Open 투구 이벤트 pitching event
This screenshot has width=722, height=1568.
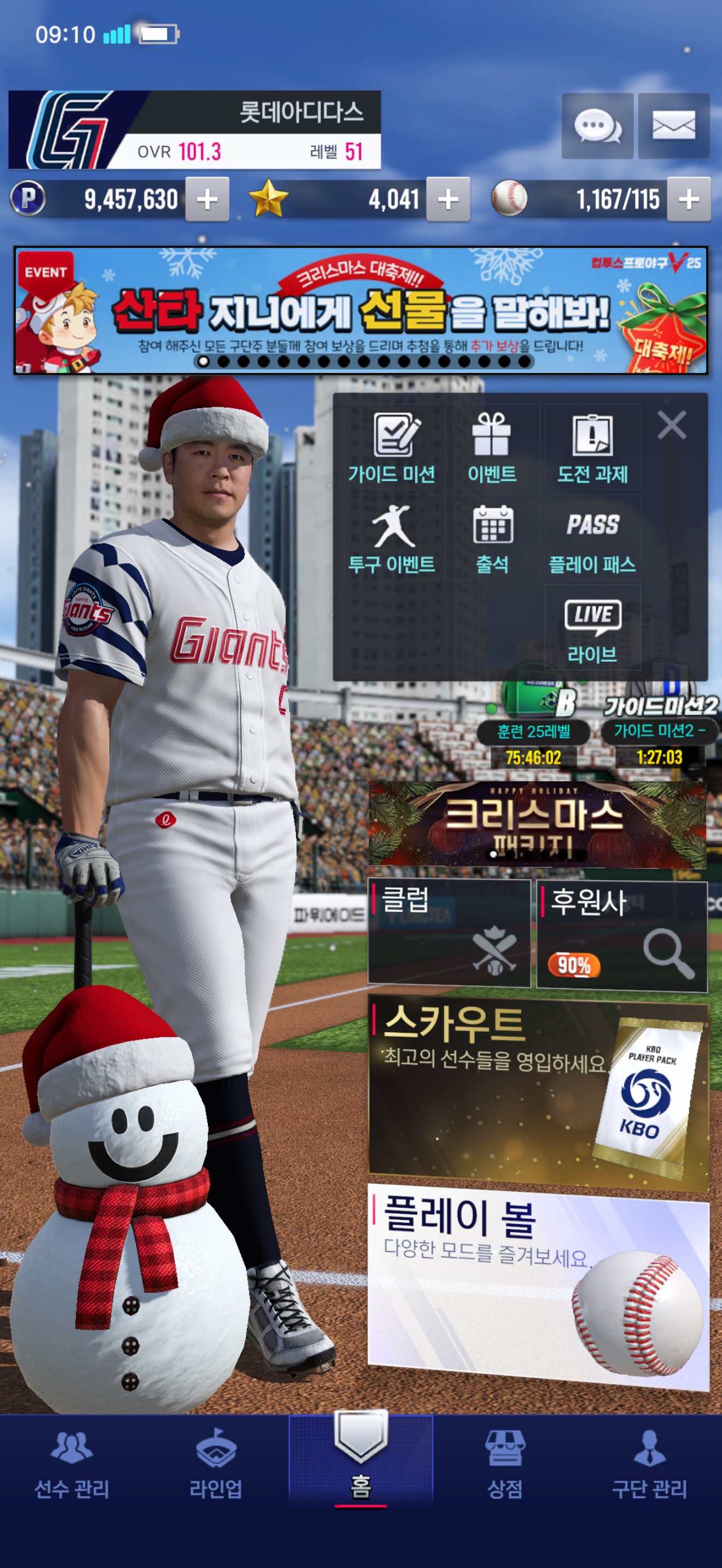pos(392,538)
